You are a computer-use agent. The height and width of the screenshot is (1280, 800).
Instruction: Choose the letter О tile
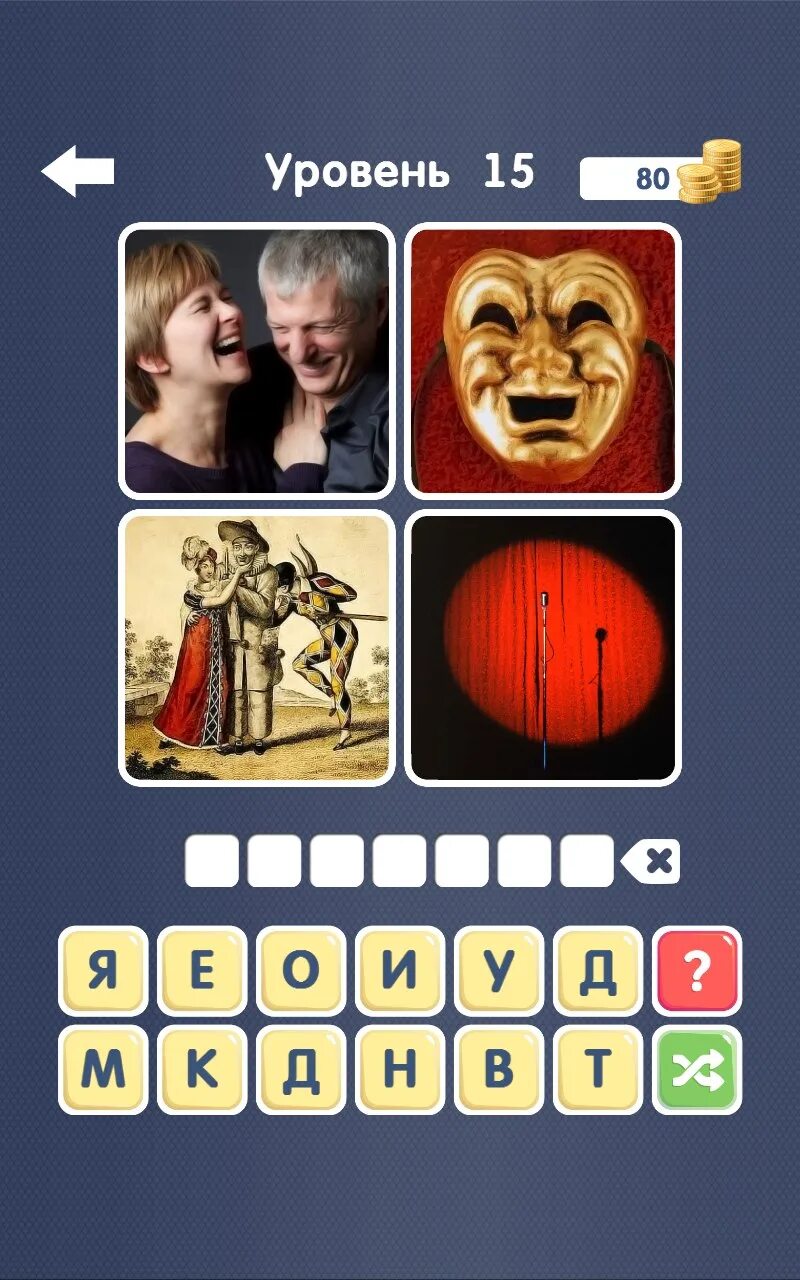[x=301, y=971]
